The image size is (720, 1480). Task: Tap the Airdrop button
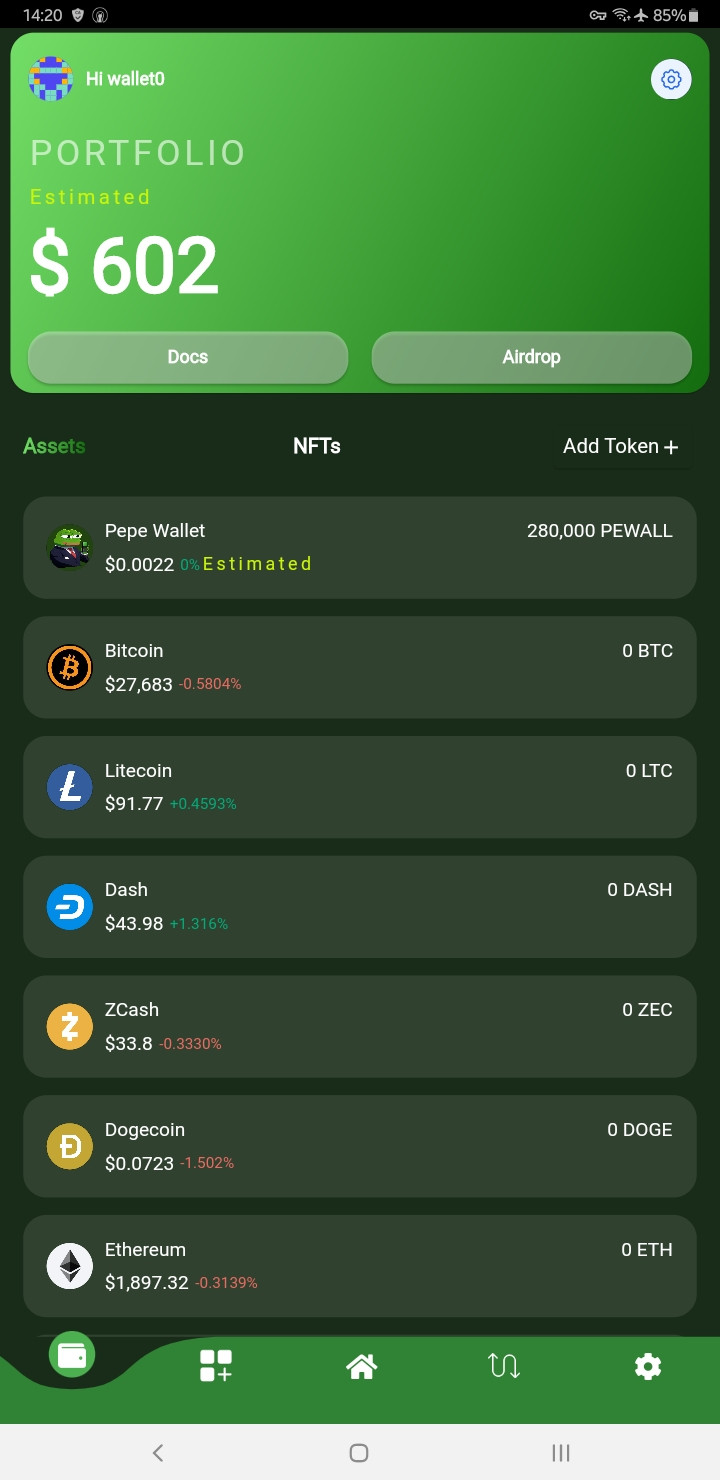tap(531, 357)
